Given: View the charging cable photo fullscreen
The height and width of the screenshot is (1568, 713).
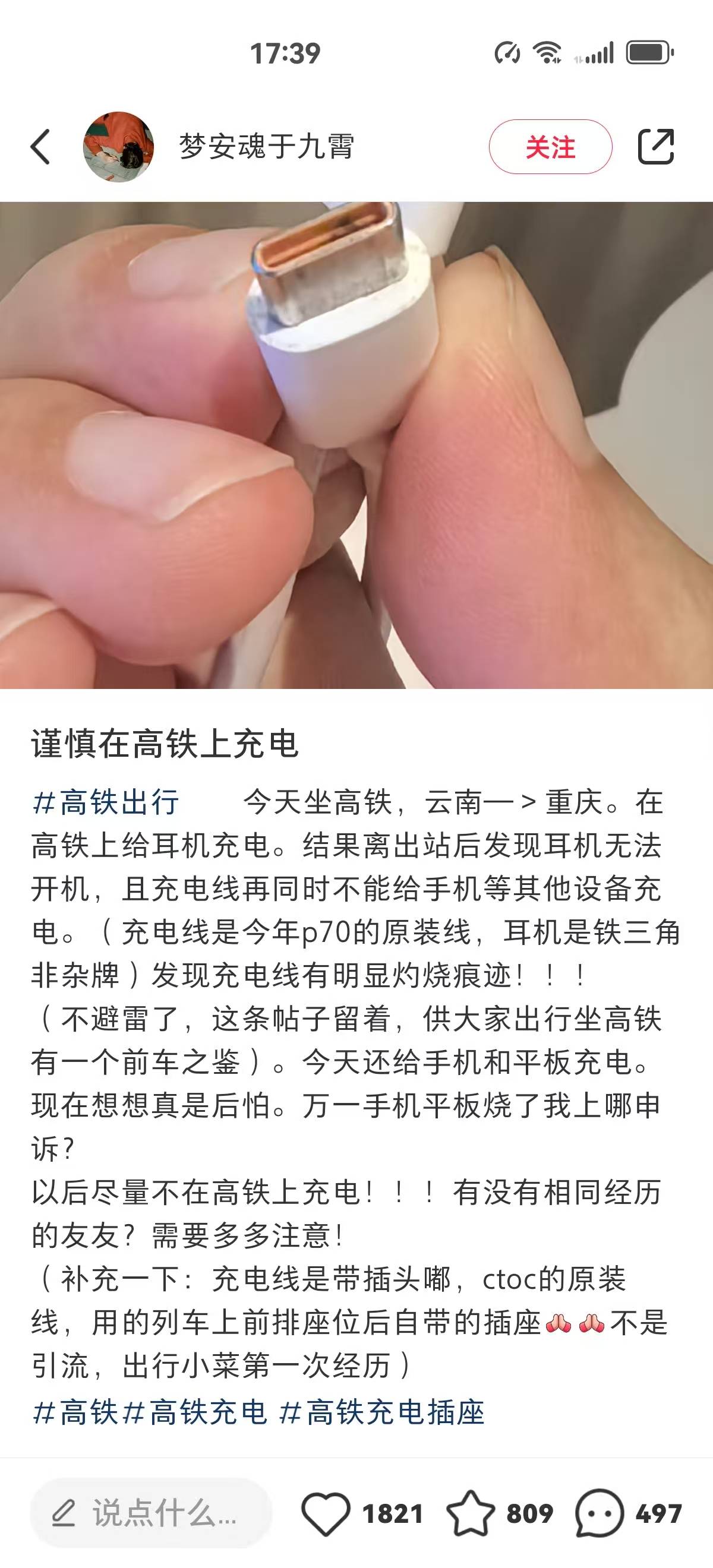Looking at the screenshot, I should tap(356, 445).
